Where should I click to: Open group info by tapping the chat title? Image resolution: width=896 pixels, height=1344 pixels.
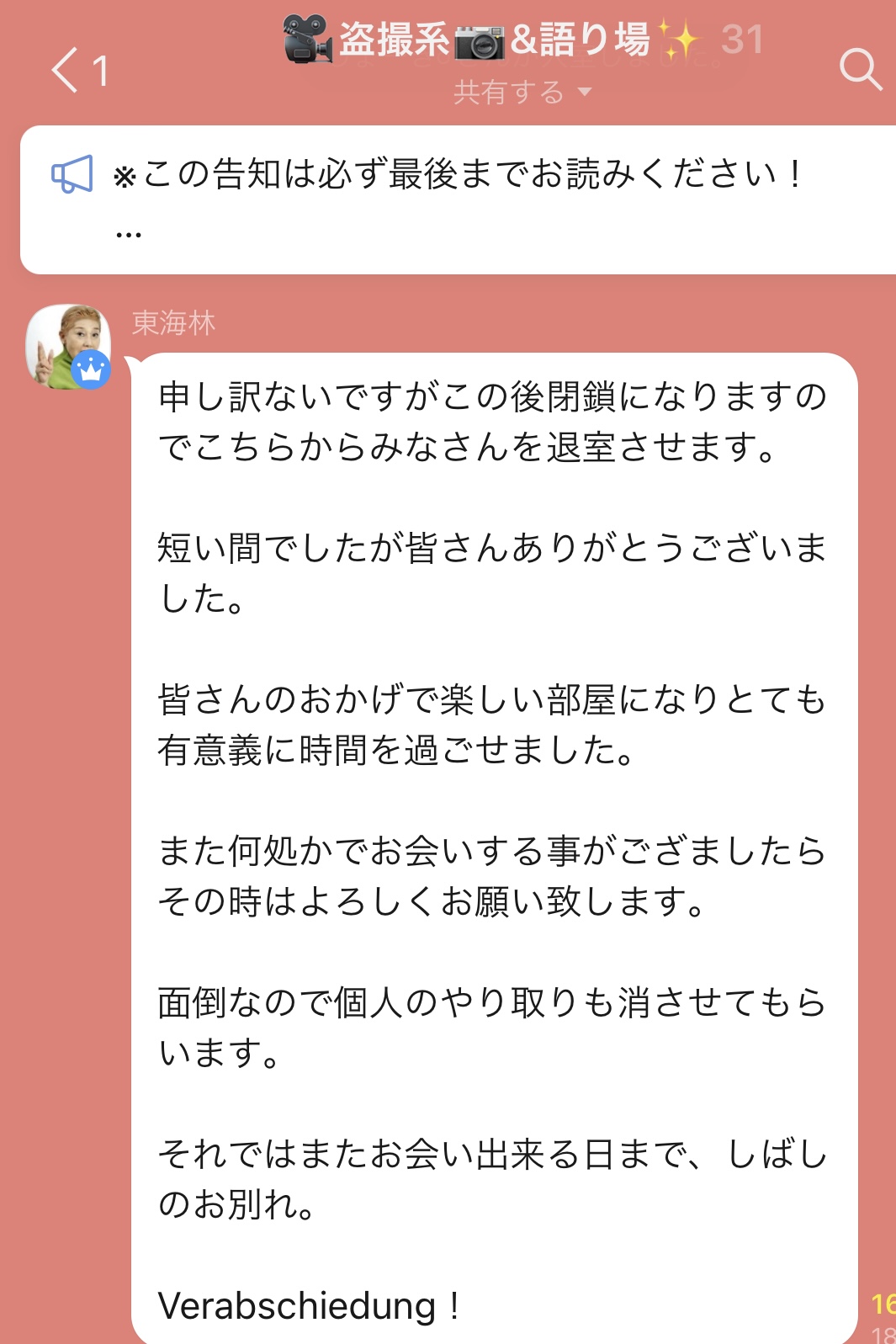coord(505,38)
